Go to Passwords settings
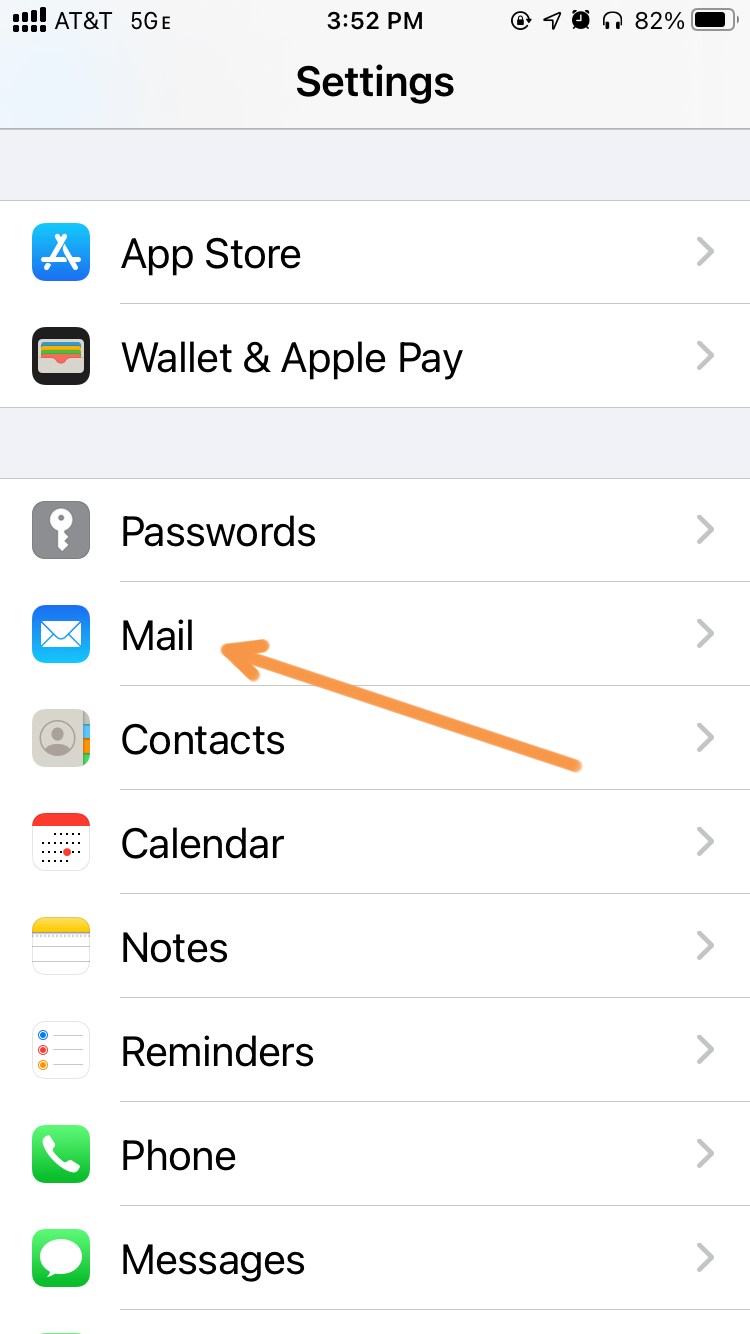 pos(375,530)
